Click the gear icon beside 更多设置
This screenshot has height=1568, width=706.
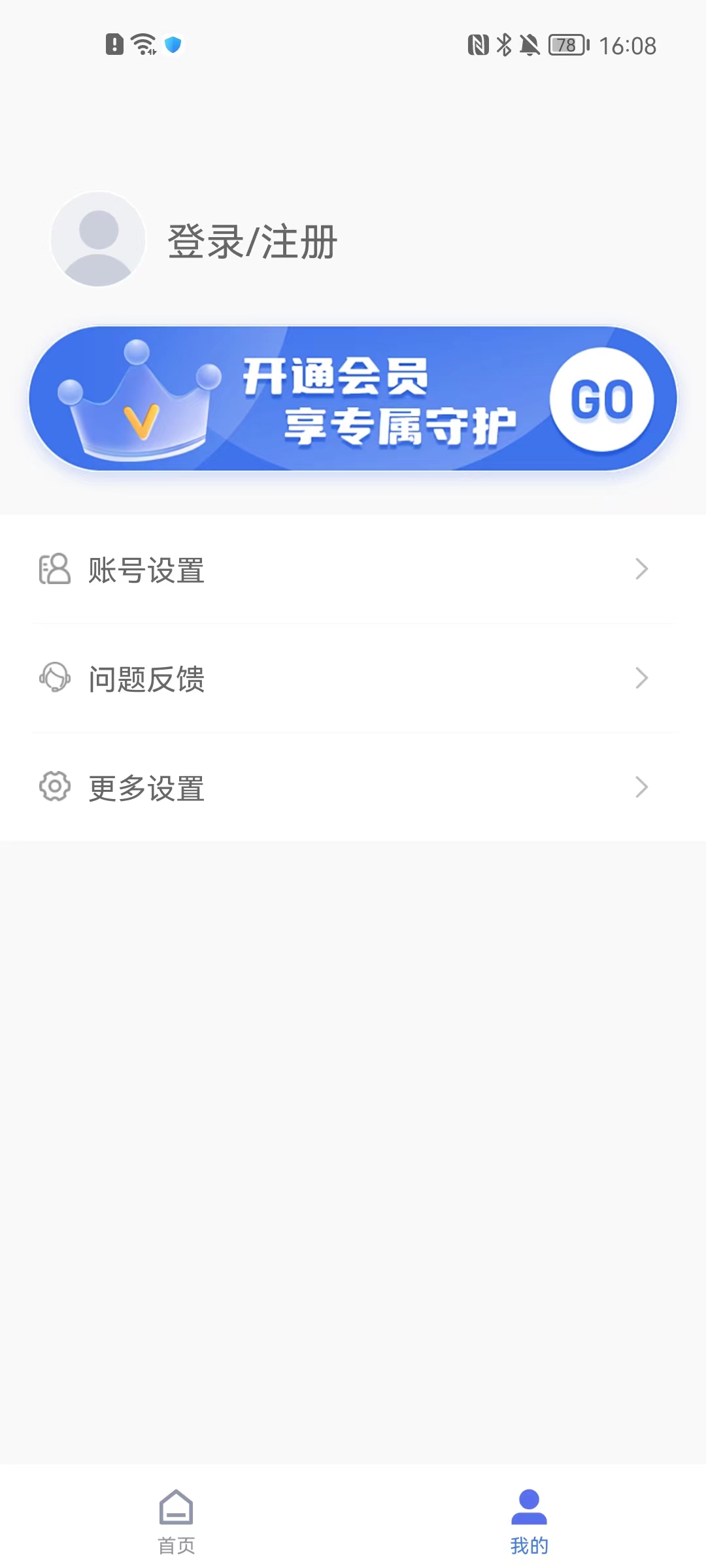click(x=55, y=787)
